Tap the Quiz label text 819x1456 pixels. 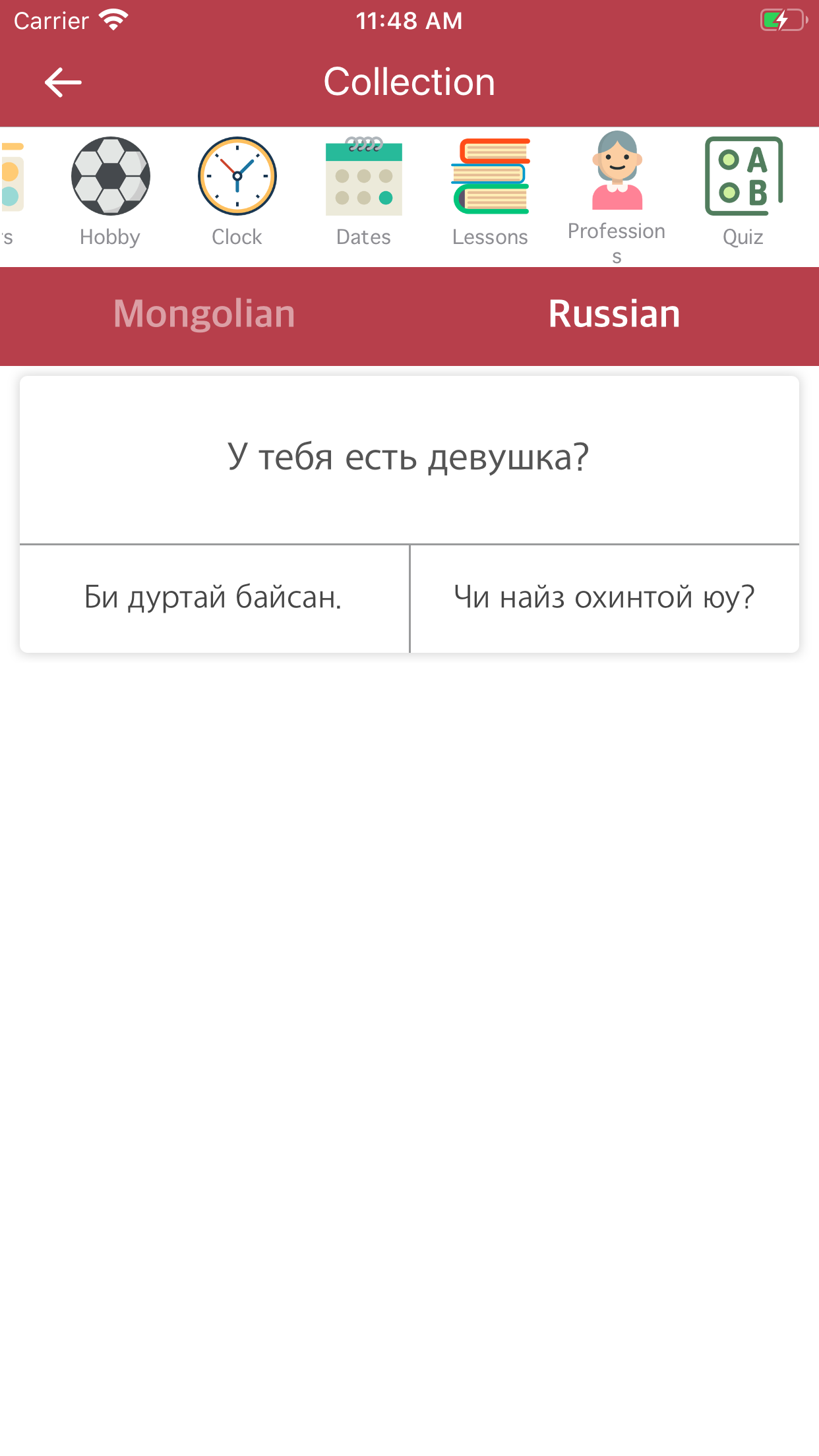[743, 237]
